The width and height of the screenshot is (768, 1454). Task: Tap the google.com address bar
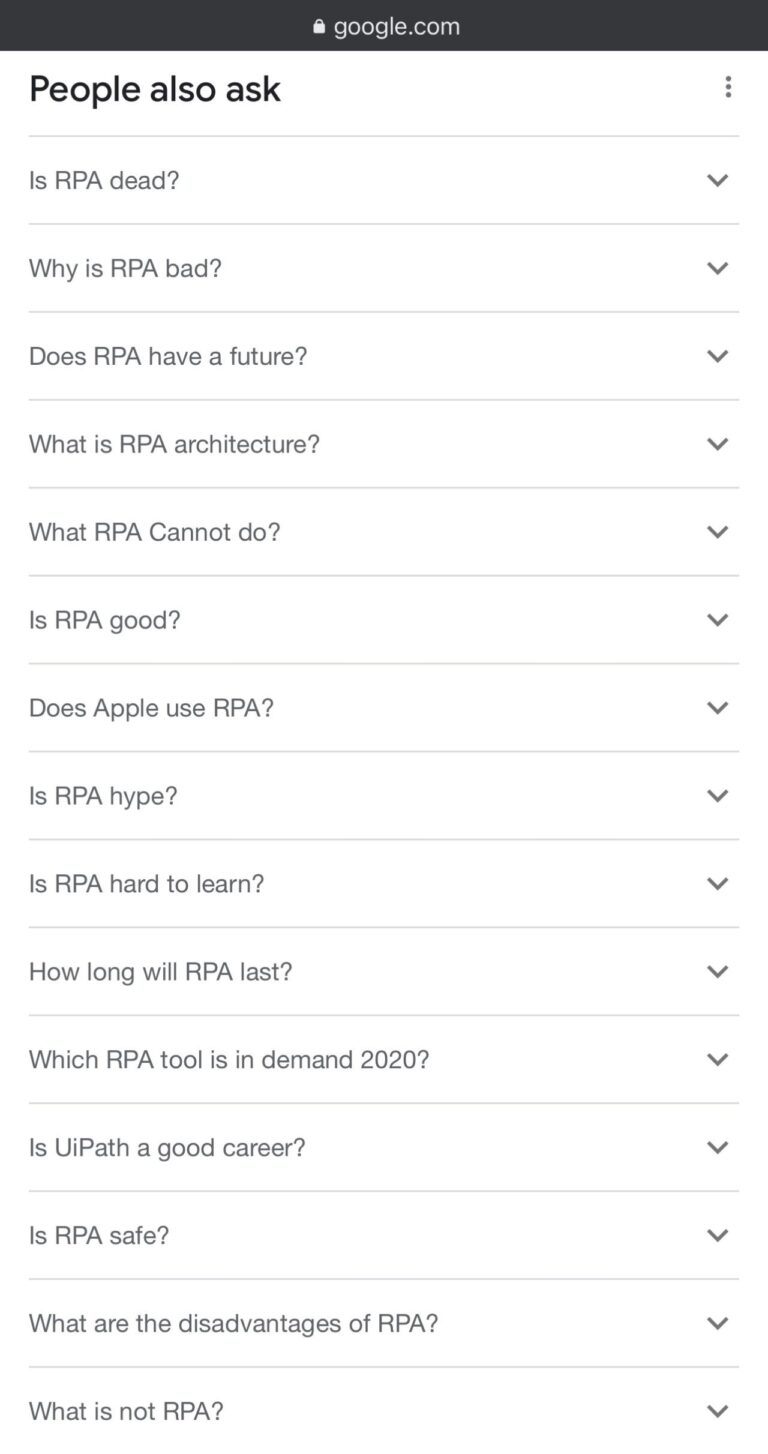(384, 26)
